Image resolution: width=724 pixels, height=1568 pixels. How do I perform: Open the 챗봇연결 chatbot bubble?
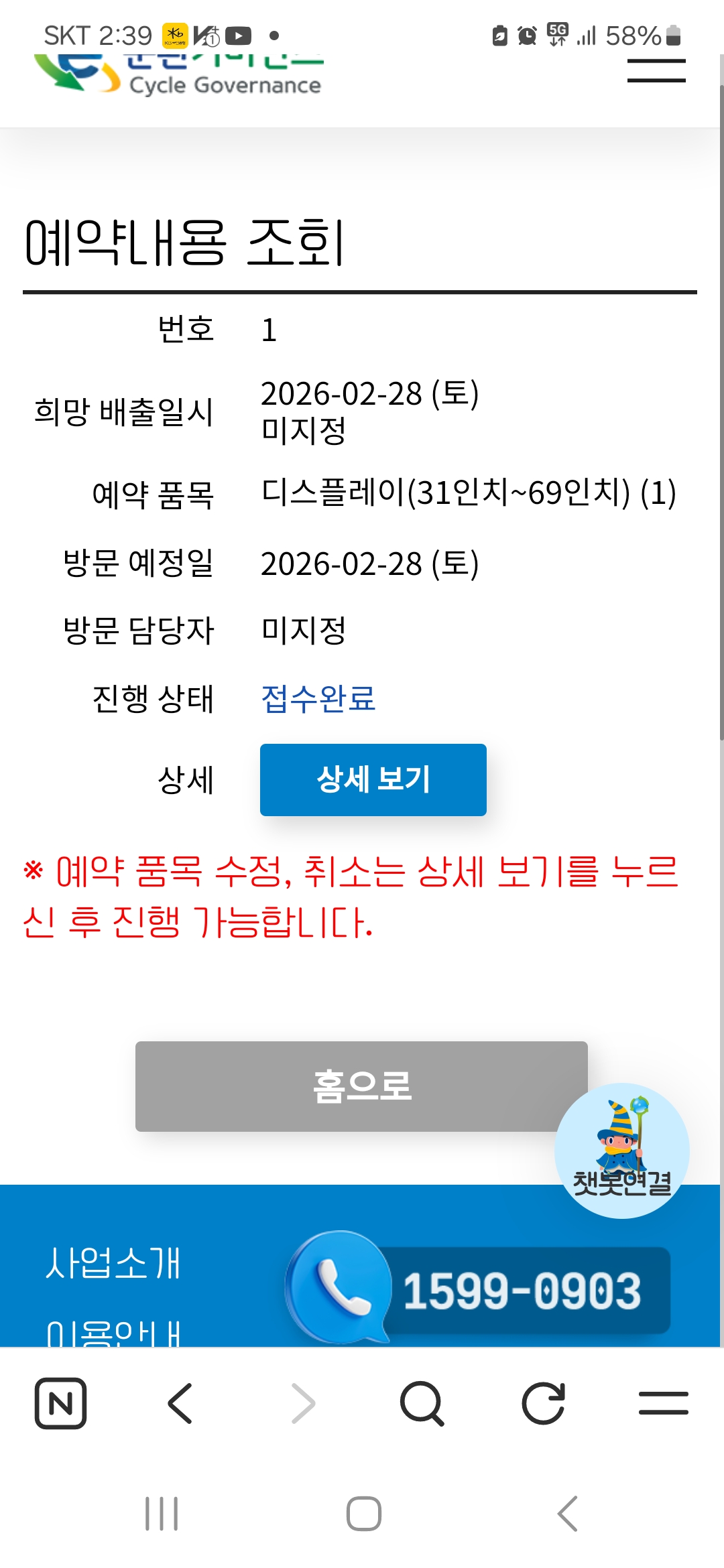point(622,1150)
